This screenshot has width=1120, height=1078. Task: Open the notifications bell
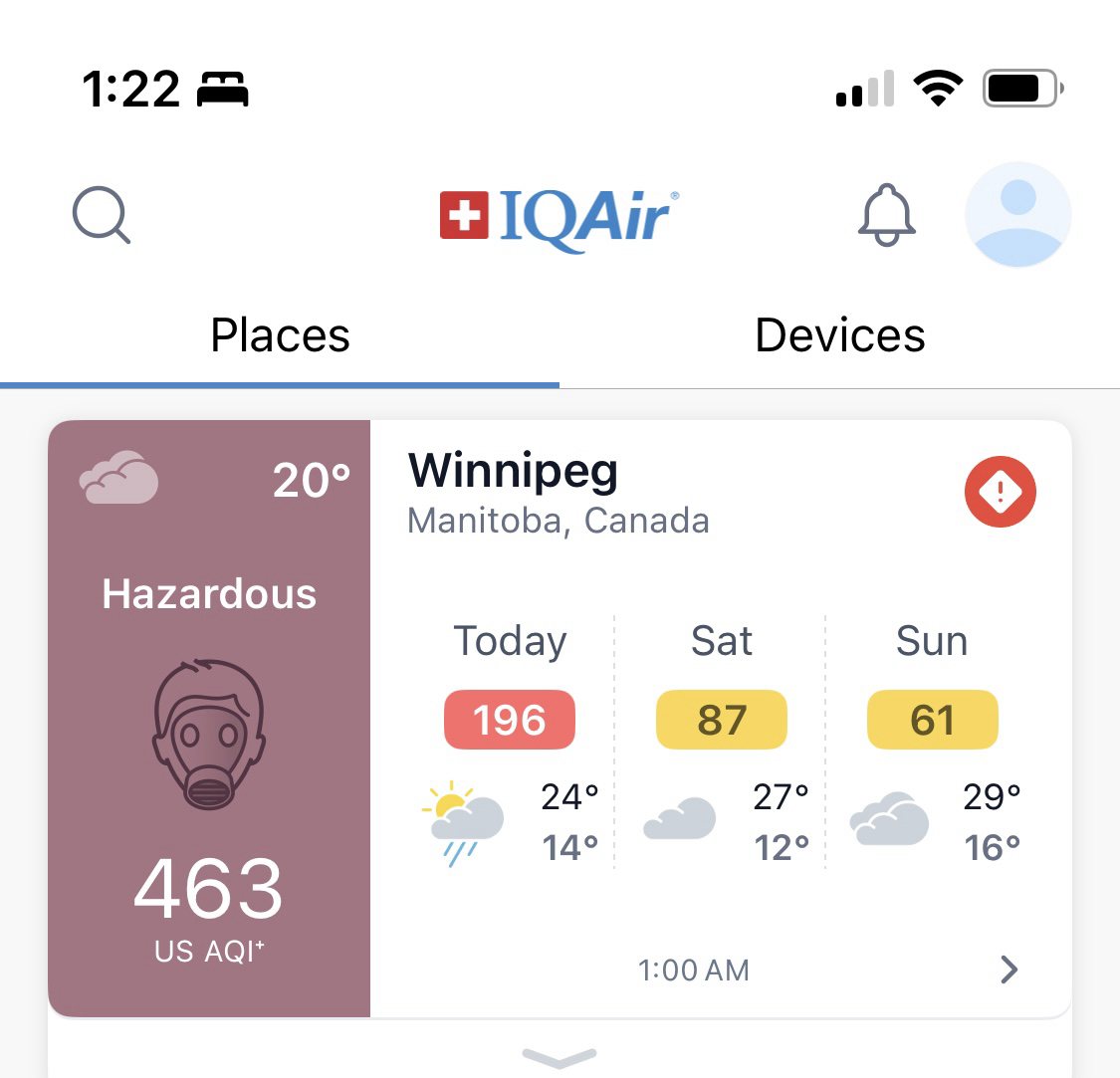click(x=886, y=215)
